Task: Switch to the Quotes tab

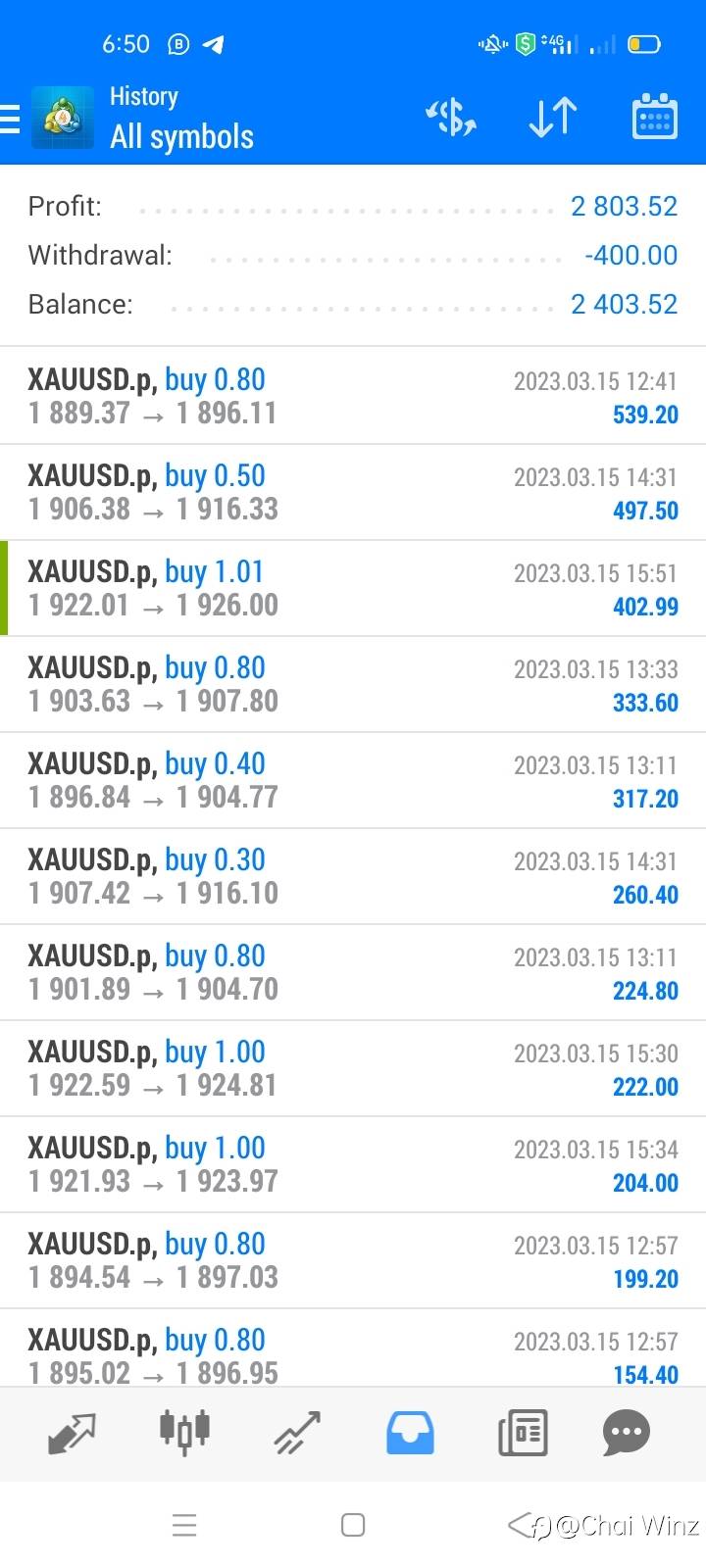Action: coord(72,1433)
